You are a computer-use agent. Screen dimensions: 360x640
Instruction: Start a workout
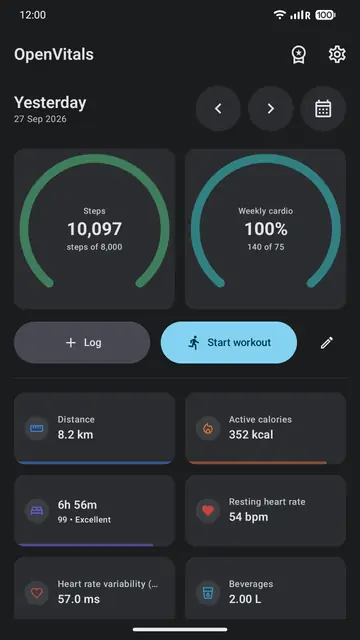(x=229, y=342)
